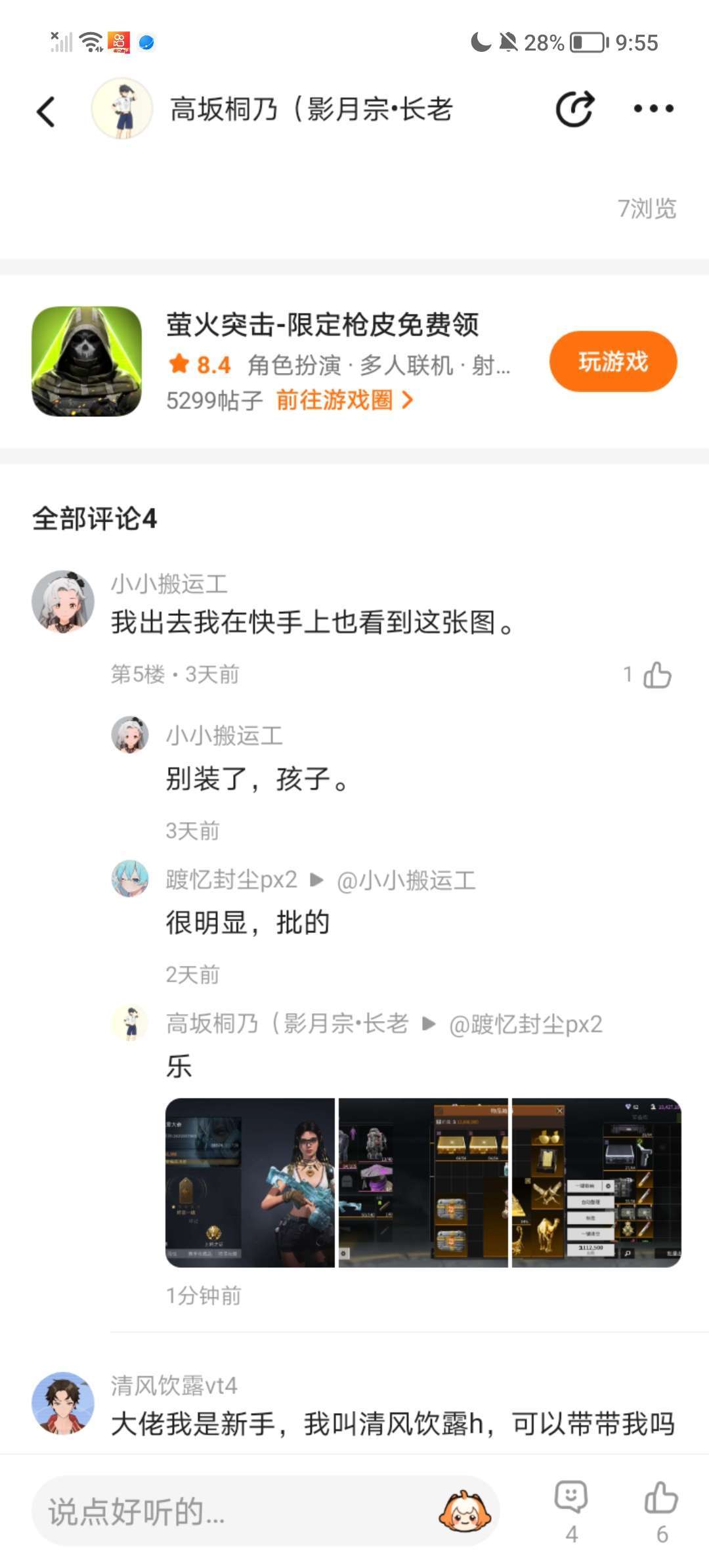Open 踱忆封尘px2's profile name
This screenshot has width=709, height=1568.
[231, 879]
